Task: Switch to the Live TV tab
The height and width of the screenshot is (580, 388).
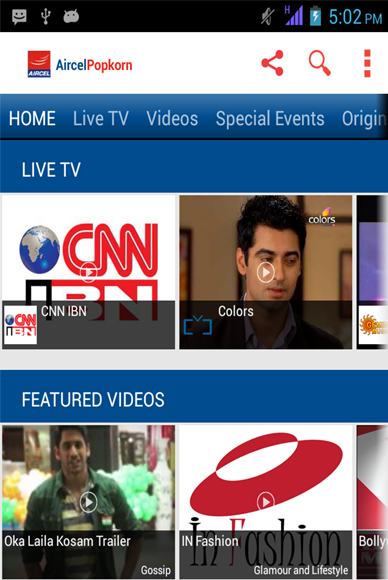Action: pyautogui.click(x=101, y=119)
